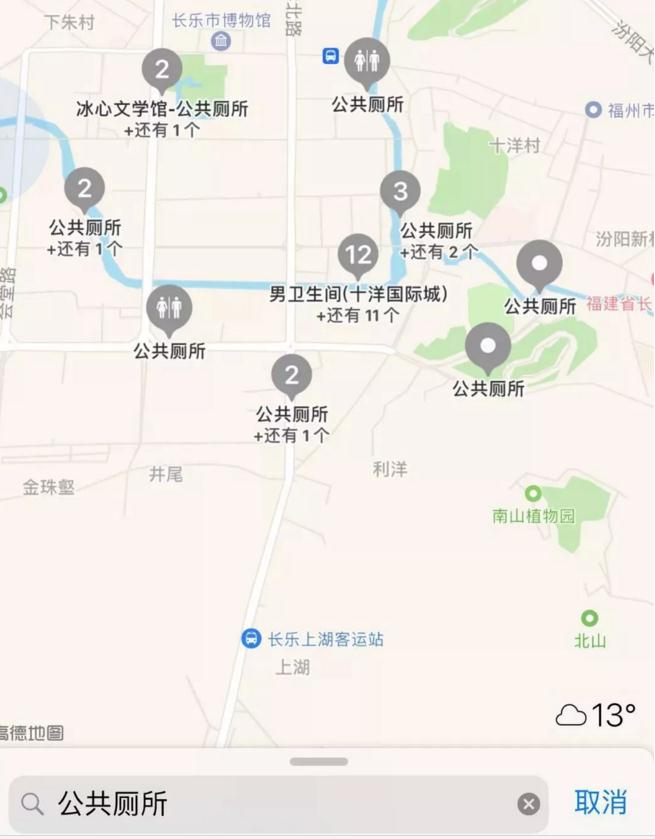Tap the 公共厕所 pin next to the bus stop

coord(367,62)
